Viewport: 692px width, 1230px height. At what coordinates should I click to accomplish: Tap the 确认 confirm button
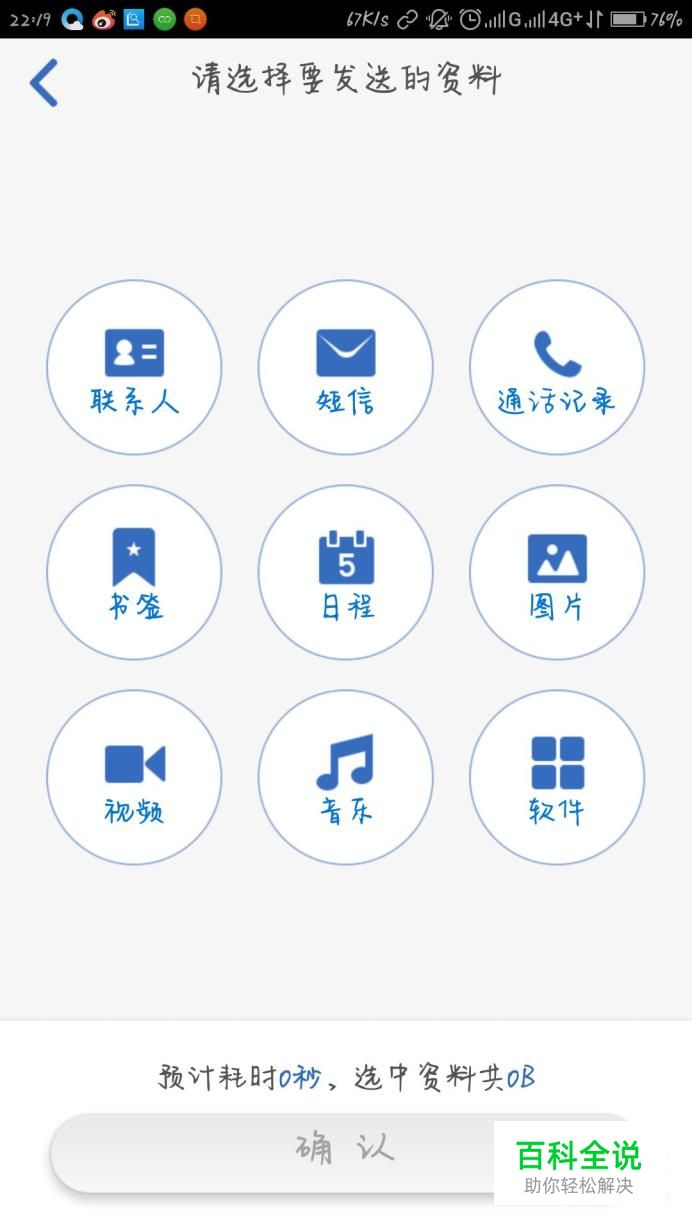click(345, 1151)
